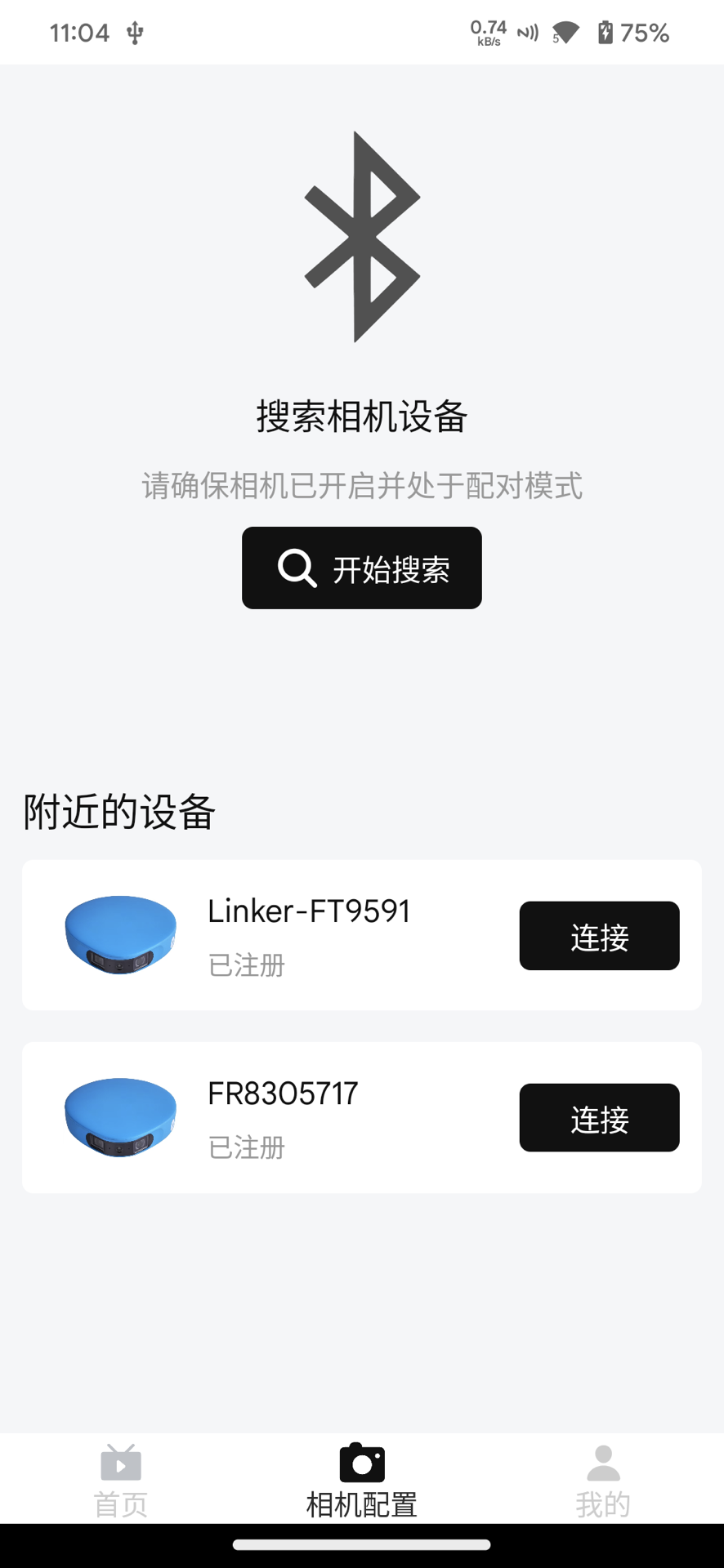Image resolution: width=724 pixels, height=1568 pixels.
Task: Tap the Linker-FT9591 camera thumbnail
Action: click(119, 936)
